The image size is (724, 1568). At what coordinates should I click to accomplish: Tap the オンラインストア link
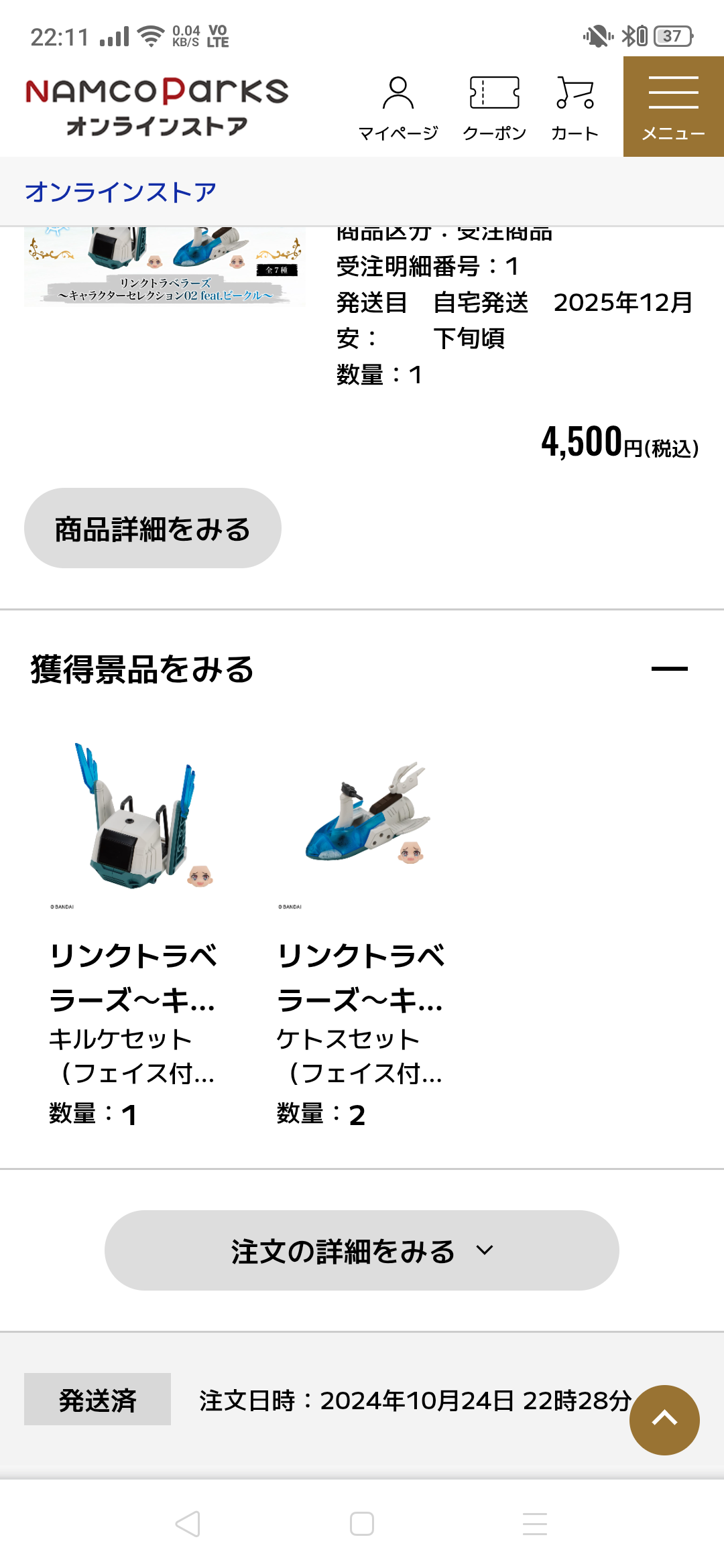121,192
